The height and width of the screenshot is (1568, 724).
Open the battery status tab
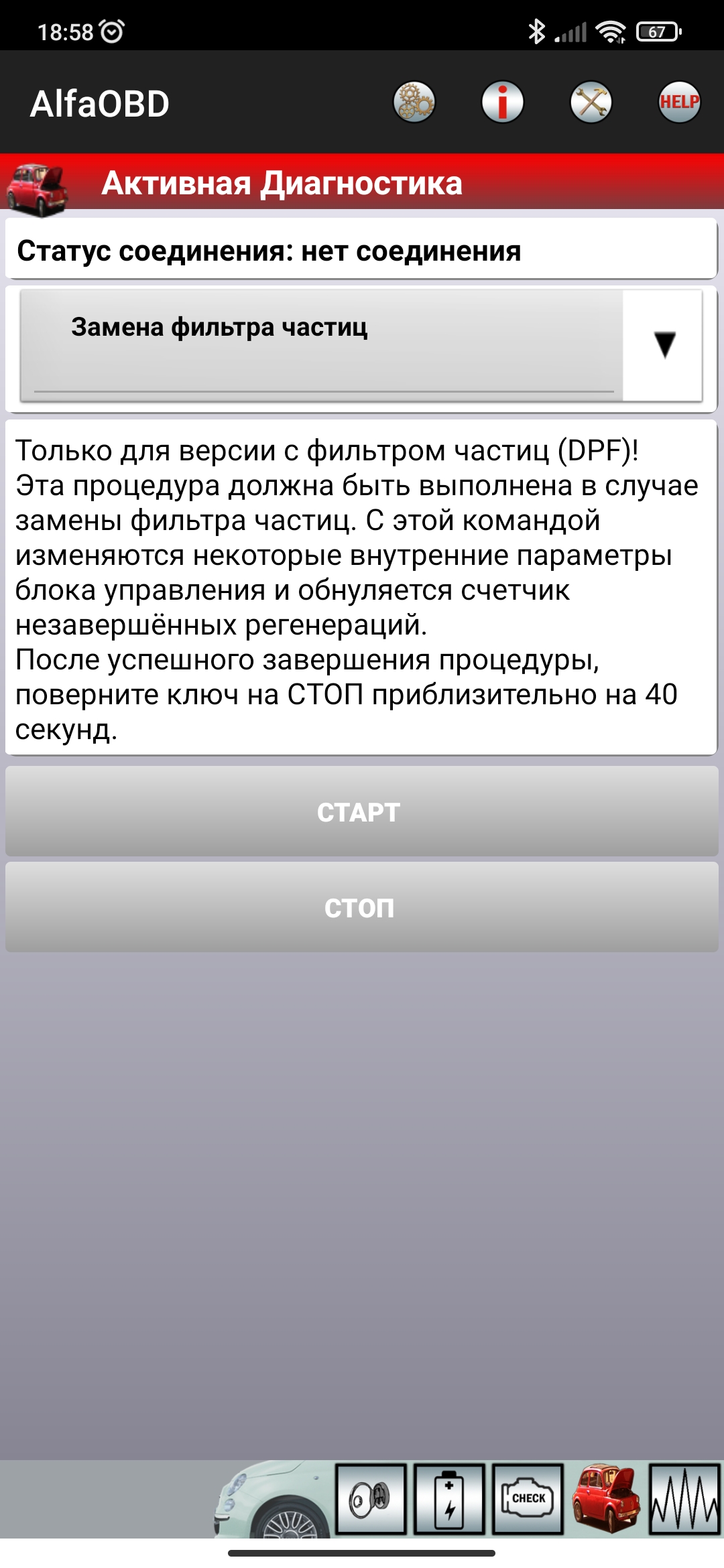tap(449, 1499)
